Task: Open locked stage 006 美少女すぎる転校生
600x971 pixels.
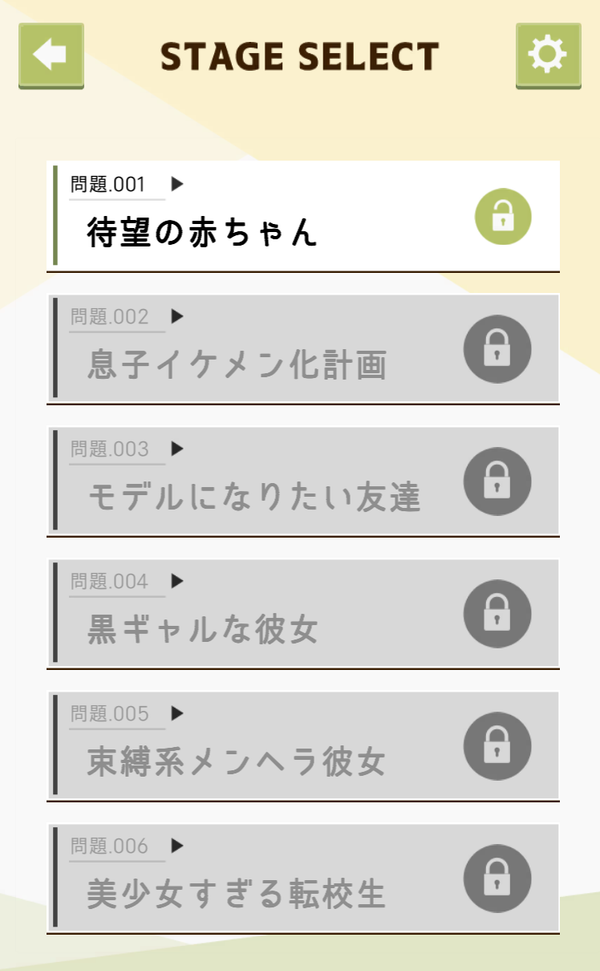Action: pyautogui.click(x=303, y=879)
